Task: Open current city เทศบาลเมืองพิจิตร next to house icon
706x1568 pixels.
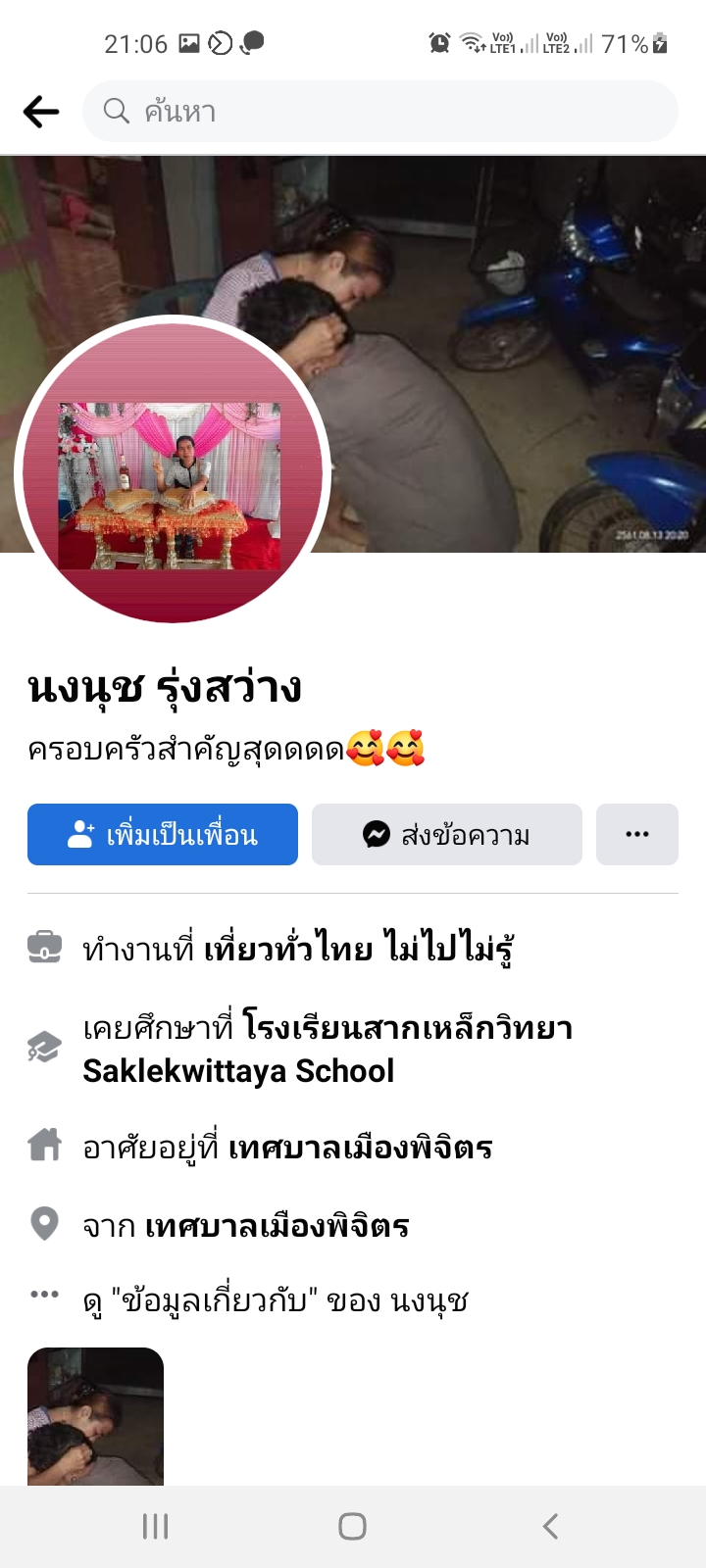Action: (360, 1148)
